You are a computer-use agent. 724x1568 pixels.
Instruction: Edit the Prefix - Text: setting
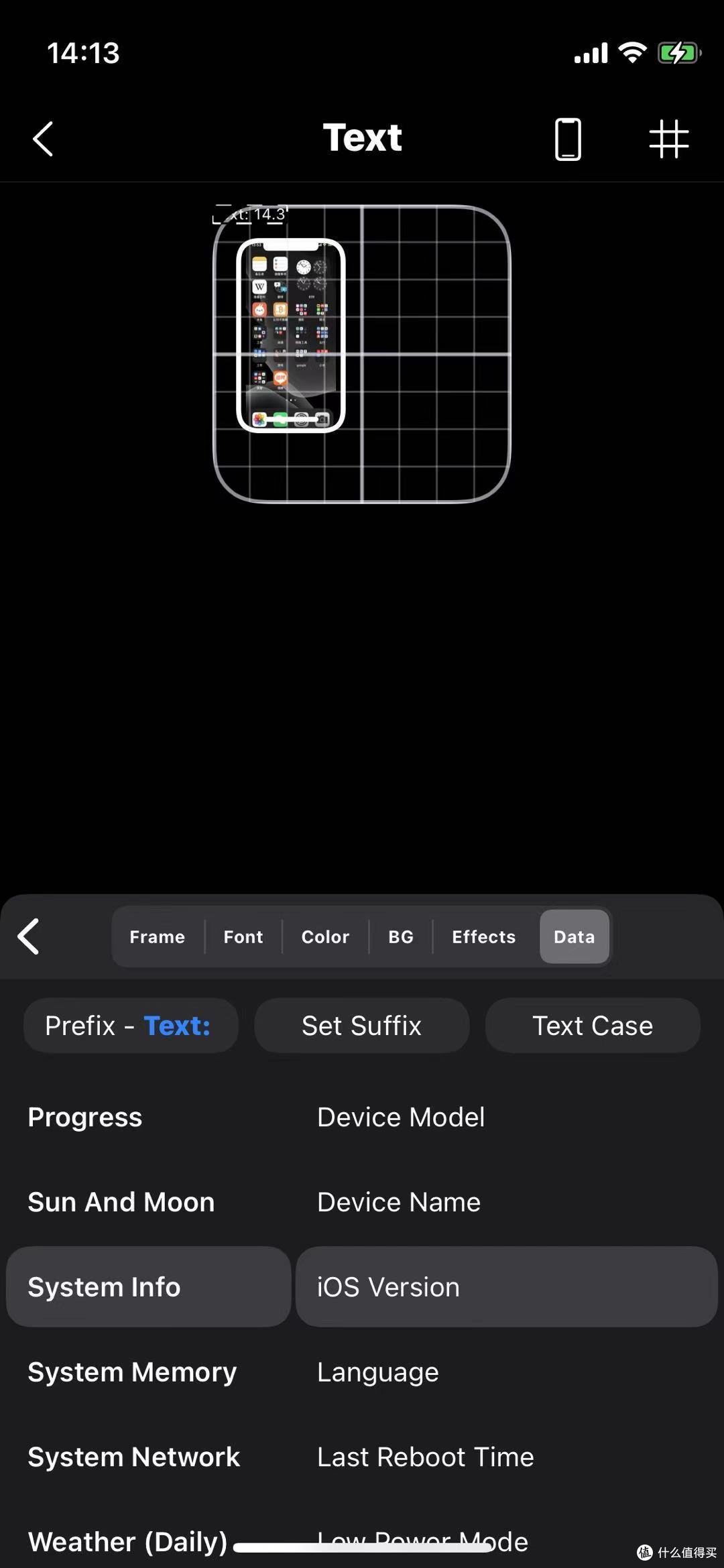(131, 1026)
